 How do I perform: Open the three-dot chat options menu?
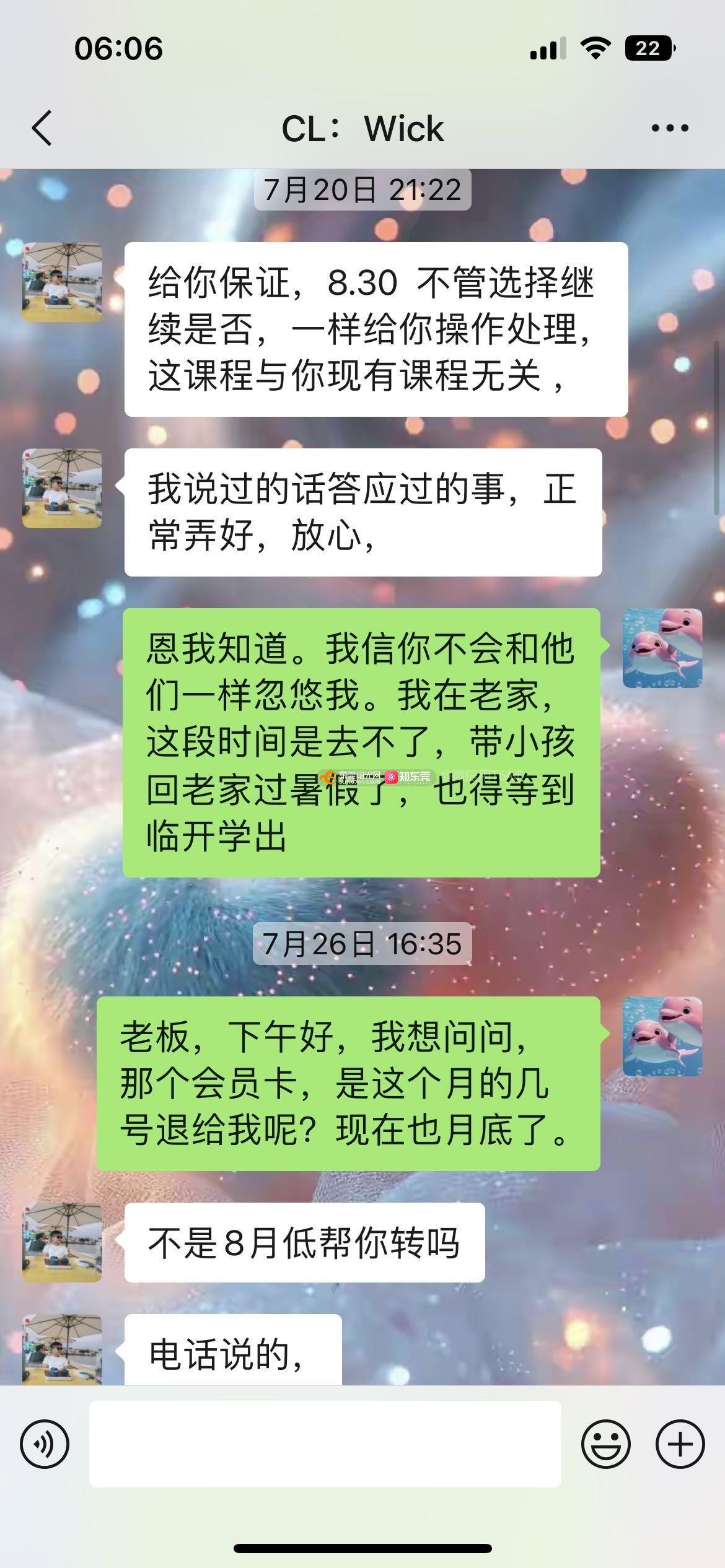pyautogui.click(x=669, y=128)
